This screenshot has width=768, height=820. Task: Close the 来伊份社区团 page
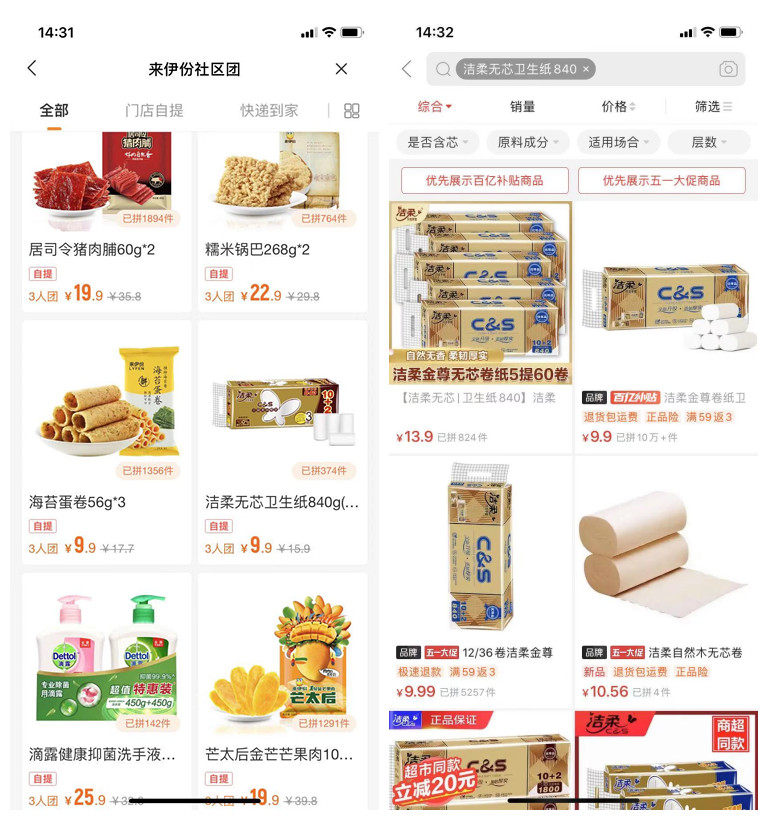pyautogui.click(x=341, y=69)
